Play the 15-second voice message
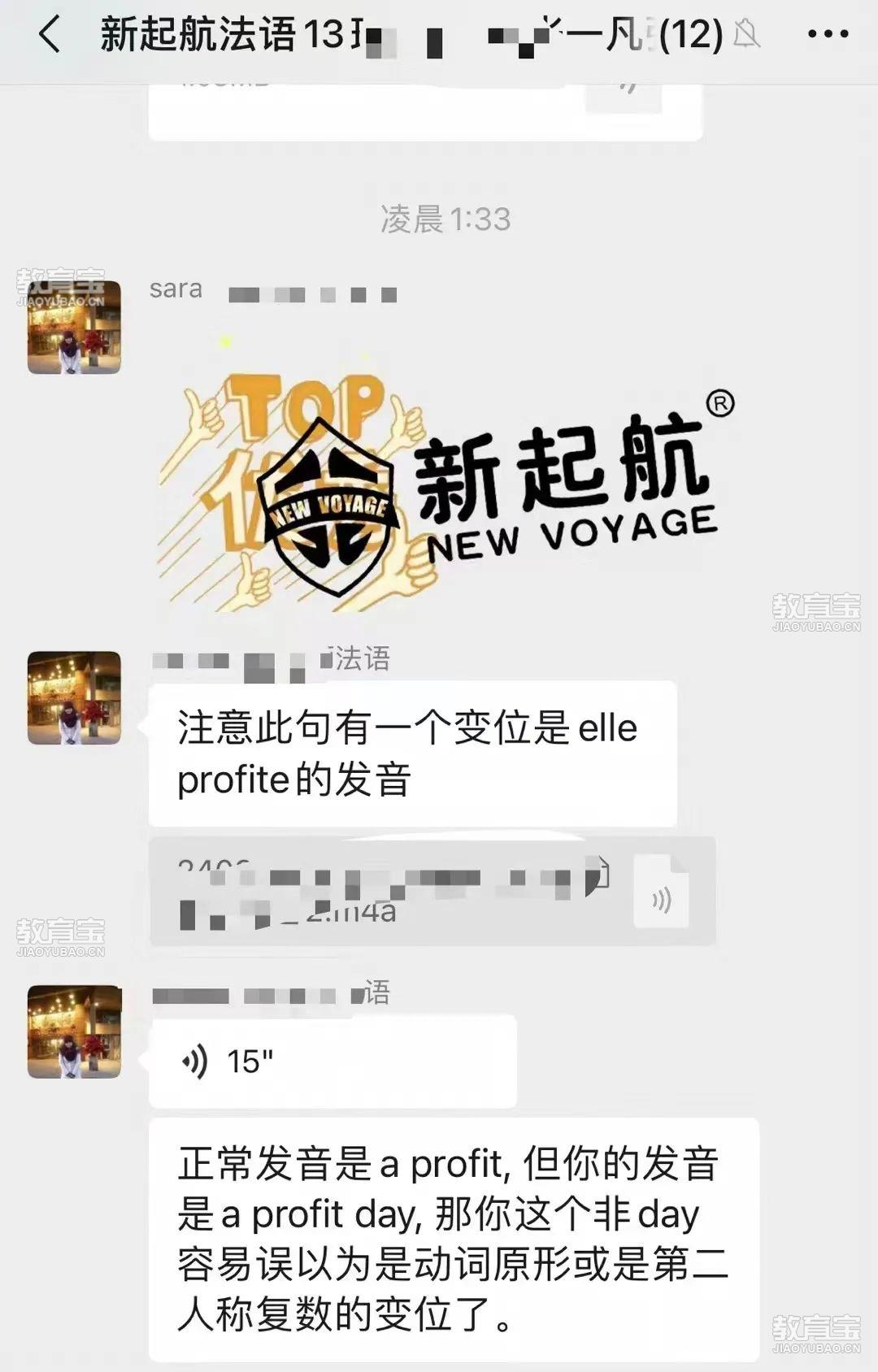This screenshot has width=878, height=1372. coord(332,1061)
